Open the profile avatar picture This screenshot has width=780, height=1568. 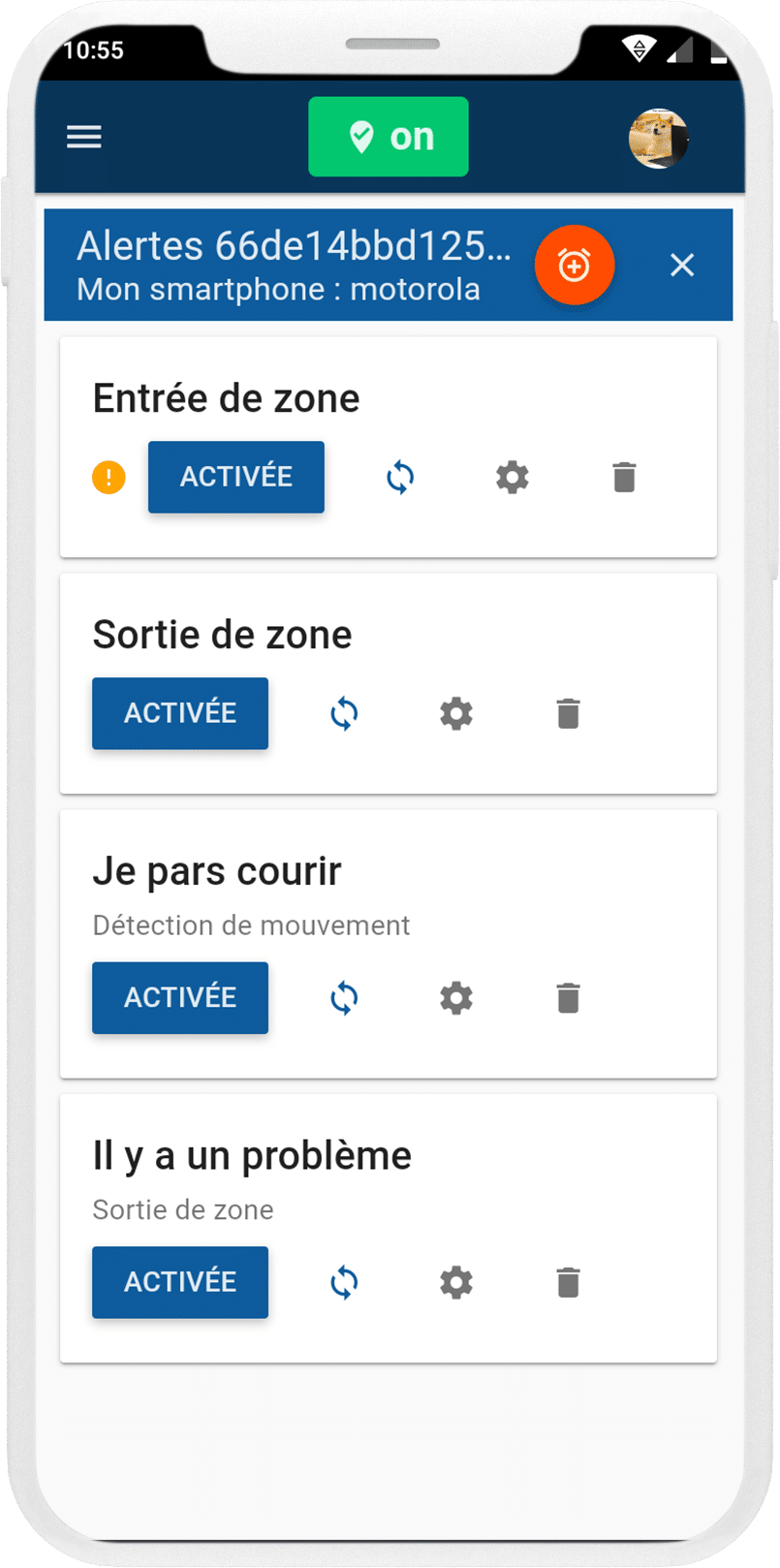pos(659,139)
